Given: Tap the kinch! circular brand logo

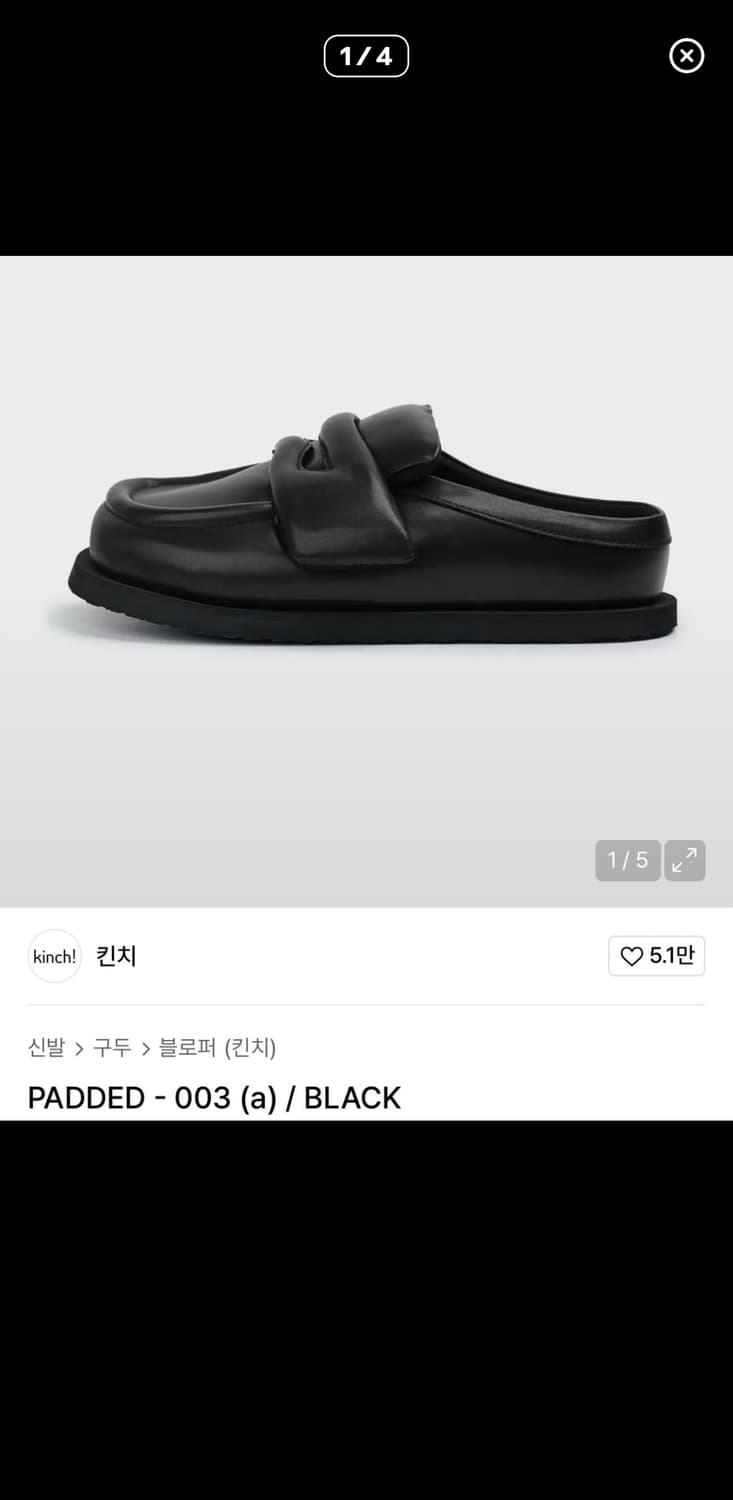Looking at the screenshot, I should (x=54, y=956).
